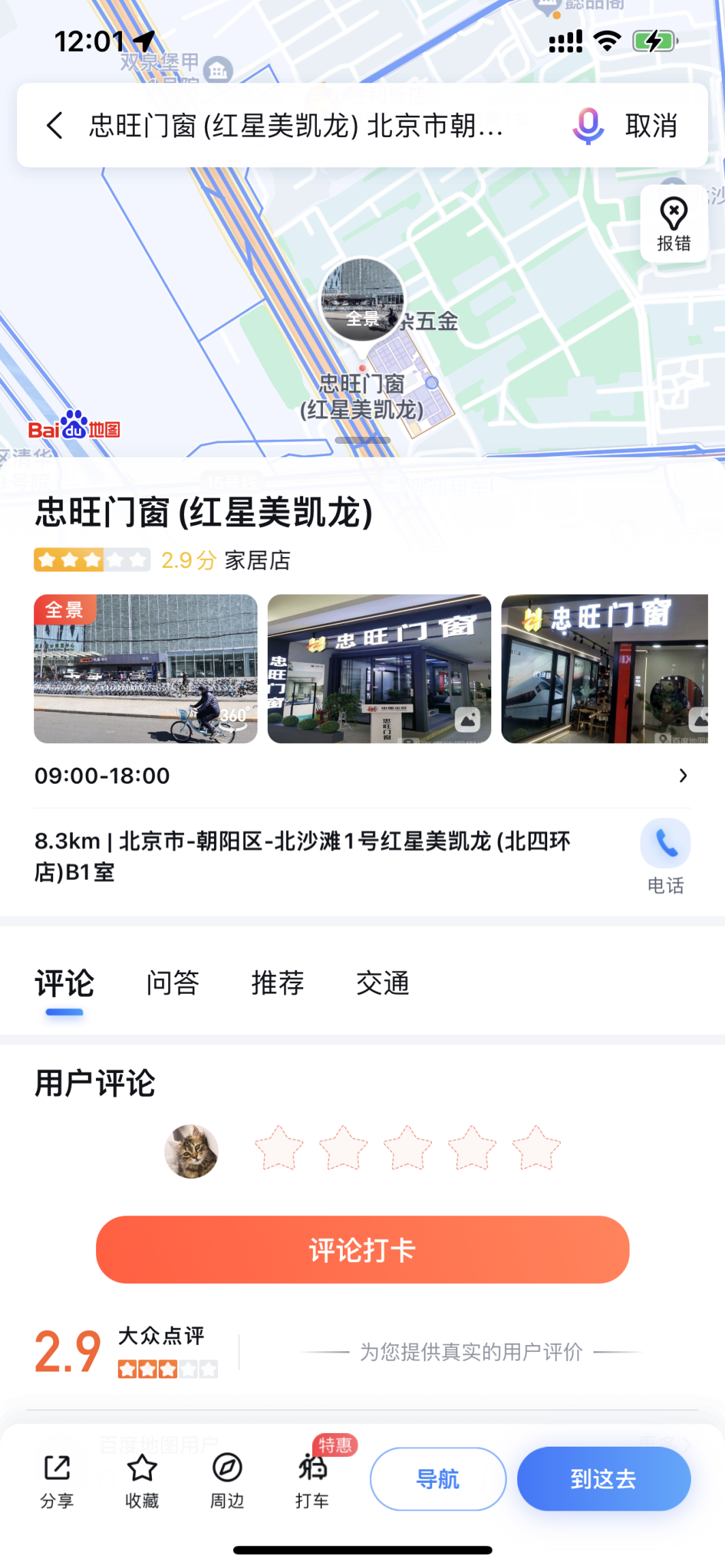
Task: Hail a ride with 打车
Action: (x=312, y=1479)
